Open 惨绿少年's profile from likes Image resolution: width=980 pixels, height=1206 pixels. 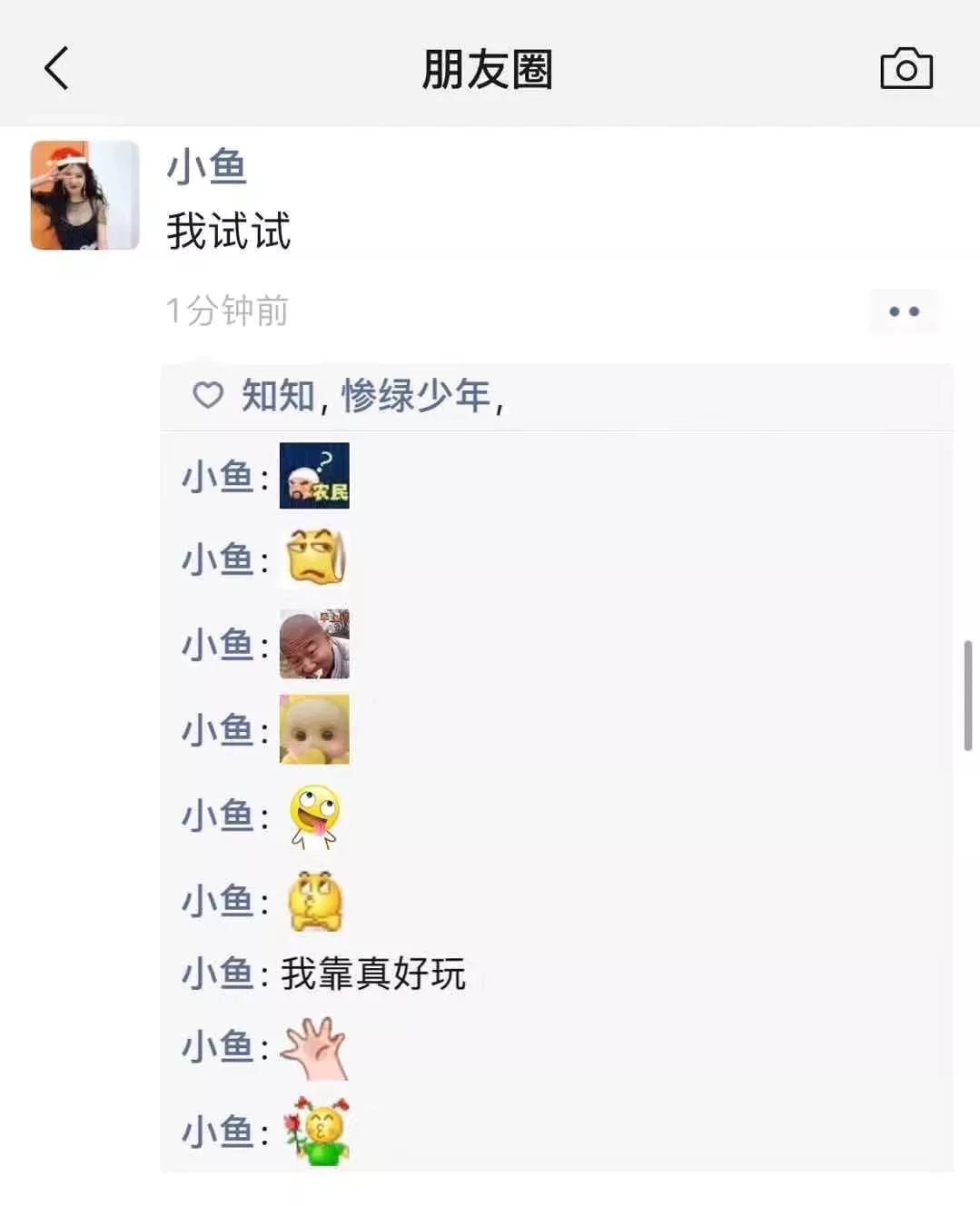pyautogui.click(x=416, y=396)
